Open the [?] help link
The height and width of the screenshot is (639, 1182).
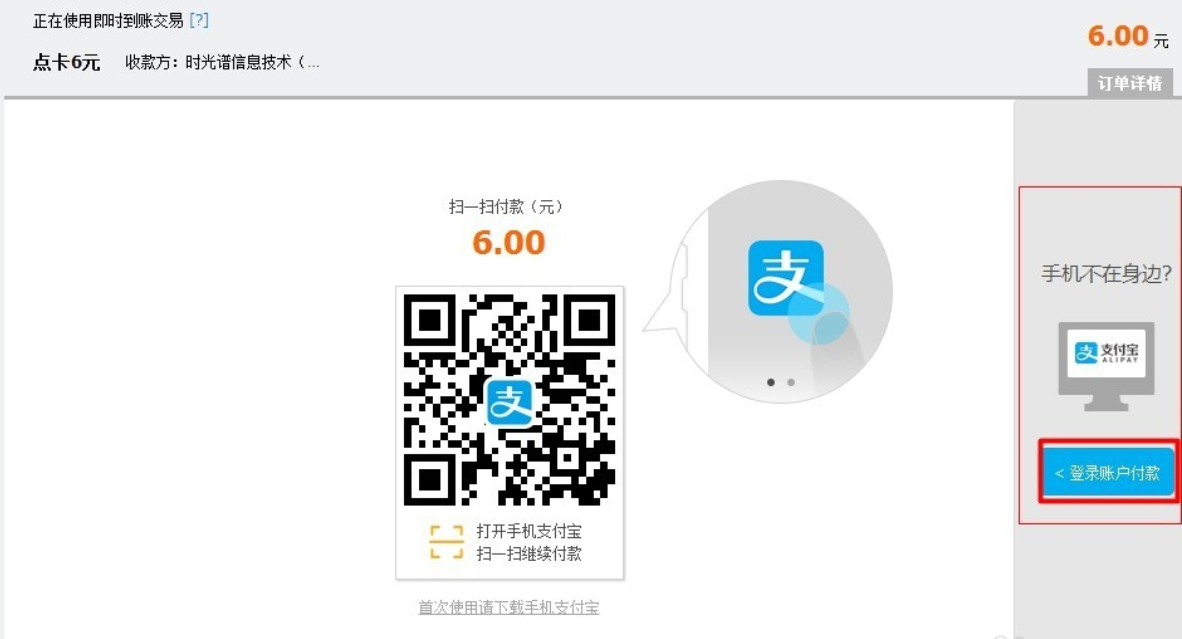(x=199, y=20)
